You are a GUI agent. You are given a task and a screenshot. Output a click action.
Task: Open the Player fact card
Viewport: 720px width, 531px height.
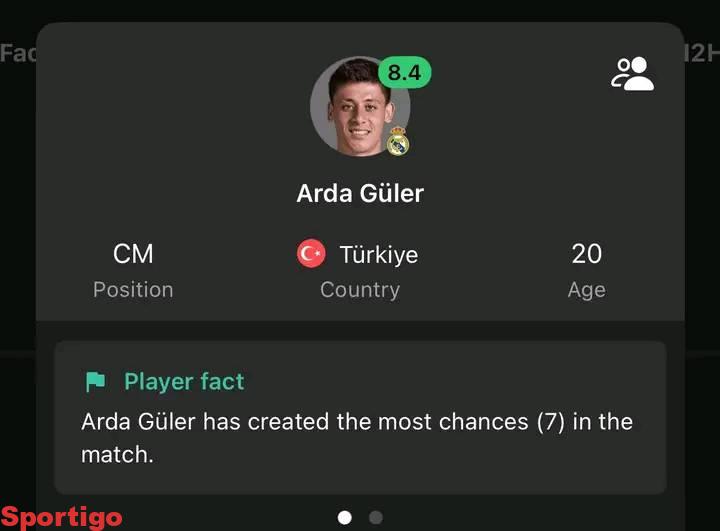coord(360,417)
